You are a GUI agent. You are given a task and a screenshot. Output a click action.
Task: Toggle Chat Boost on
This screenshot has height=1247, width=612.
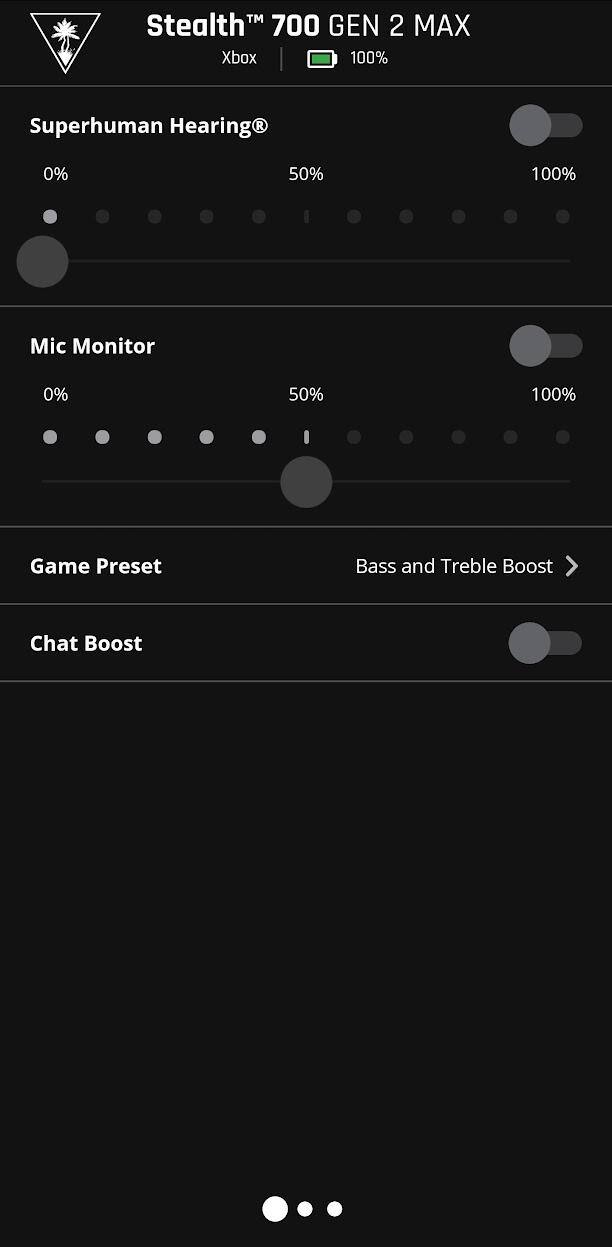click(545, 643)
